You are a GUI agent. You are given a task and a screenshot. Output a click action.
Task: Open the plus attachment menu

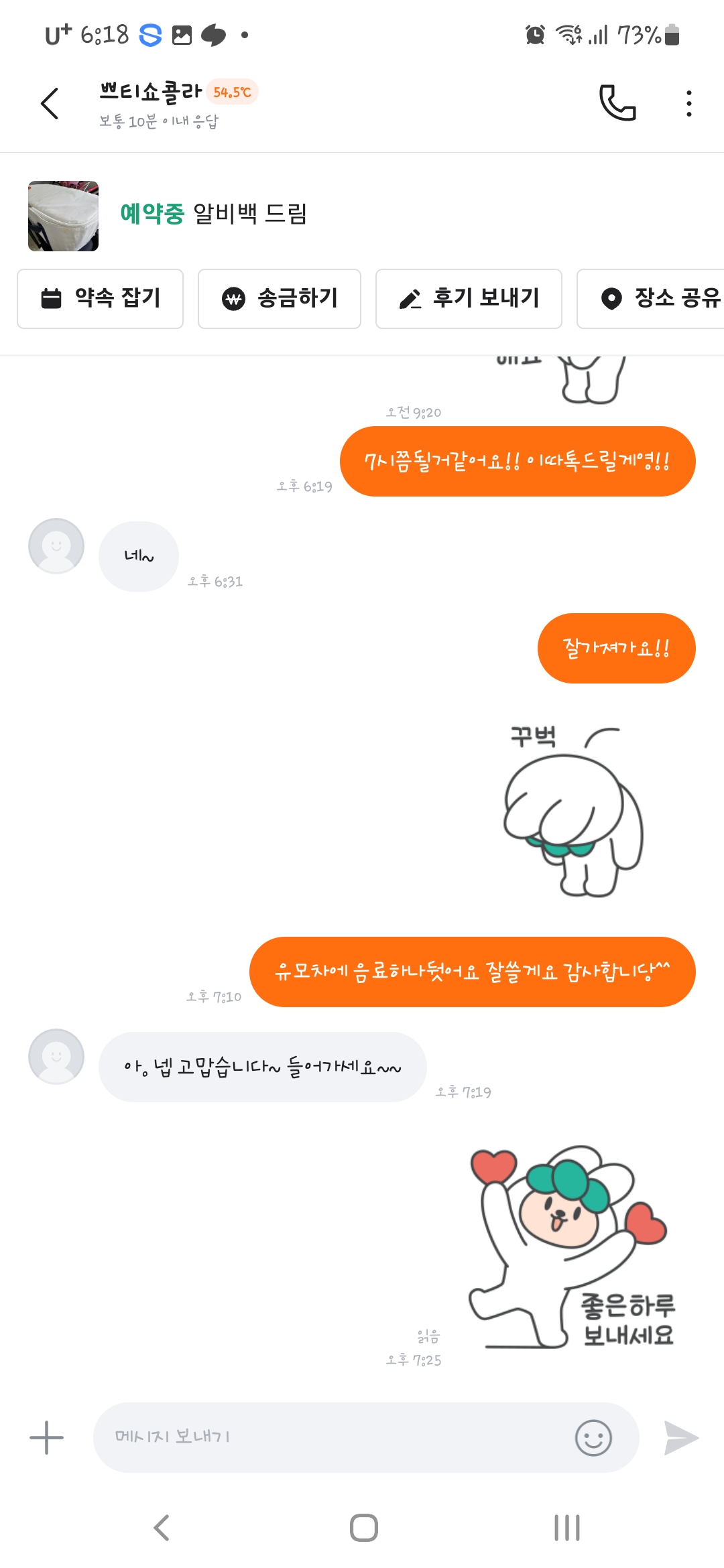pos(46,1437)
